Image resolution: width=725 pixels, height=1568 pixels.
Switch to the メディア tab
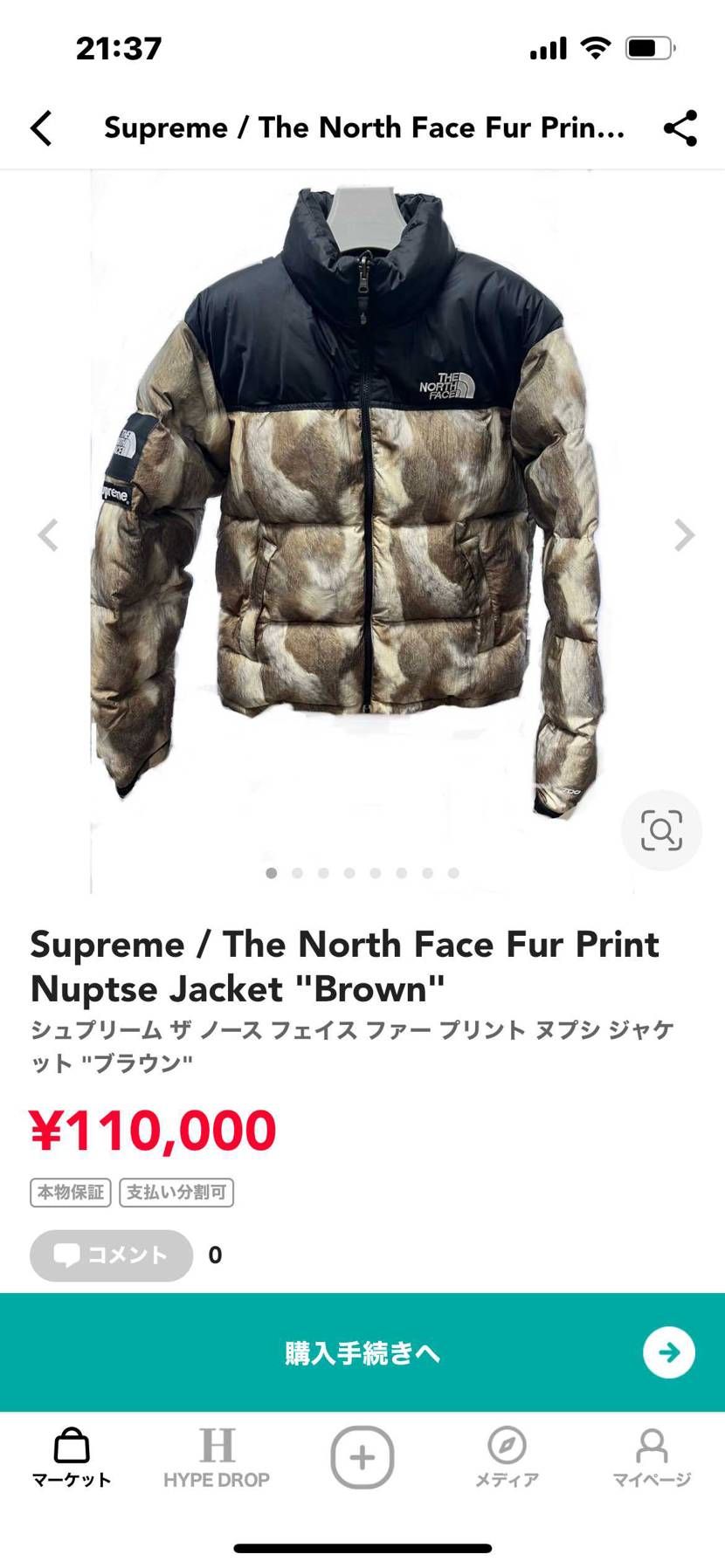(507, 1457)
